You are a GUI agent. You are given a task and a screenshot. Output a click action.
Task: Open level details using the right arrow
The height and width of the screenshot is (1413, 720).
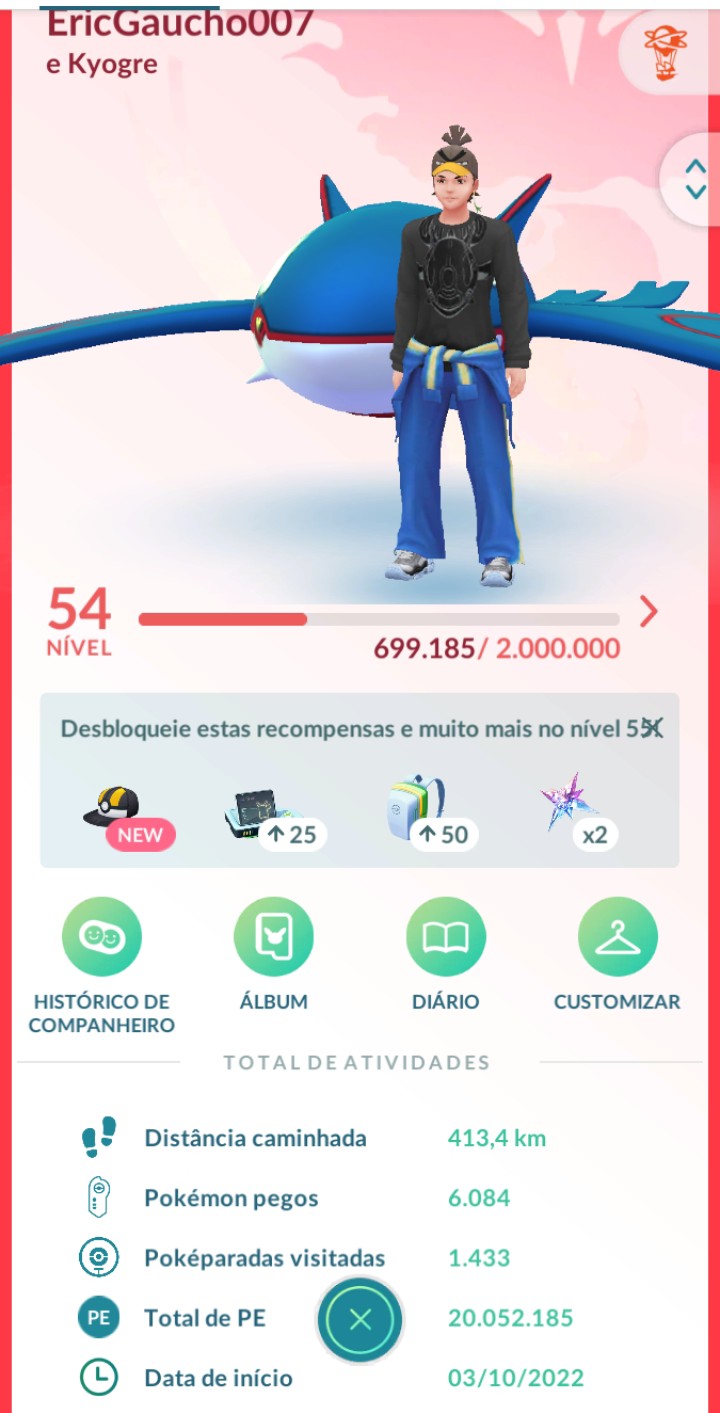click(650, 612)
